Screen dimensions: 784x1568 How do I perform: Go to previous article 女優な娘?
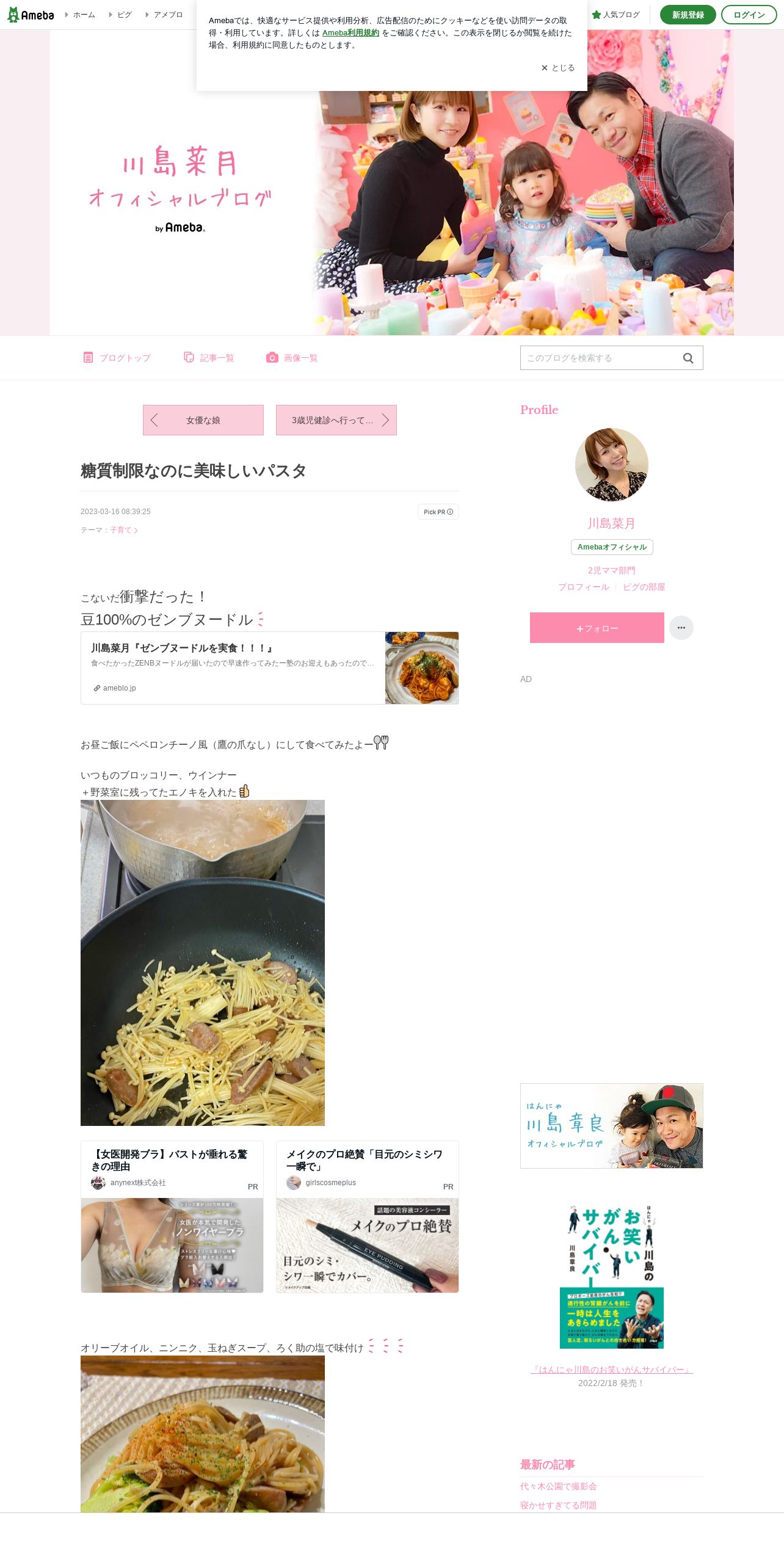point(203,420)
